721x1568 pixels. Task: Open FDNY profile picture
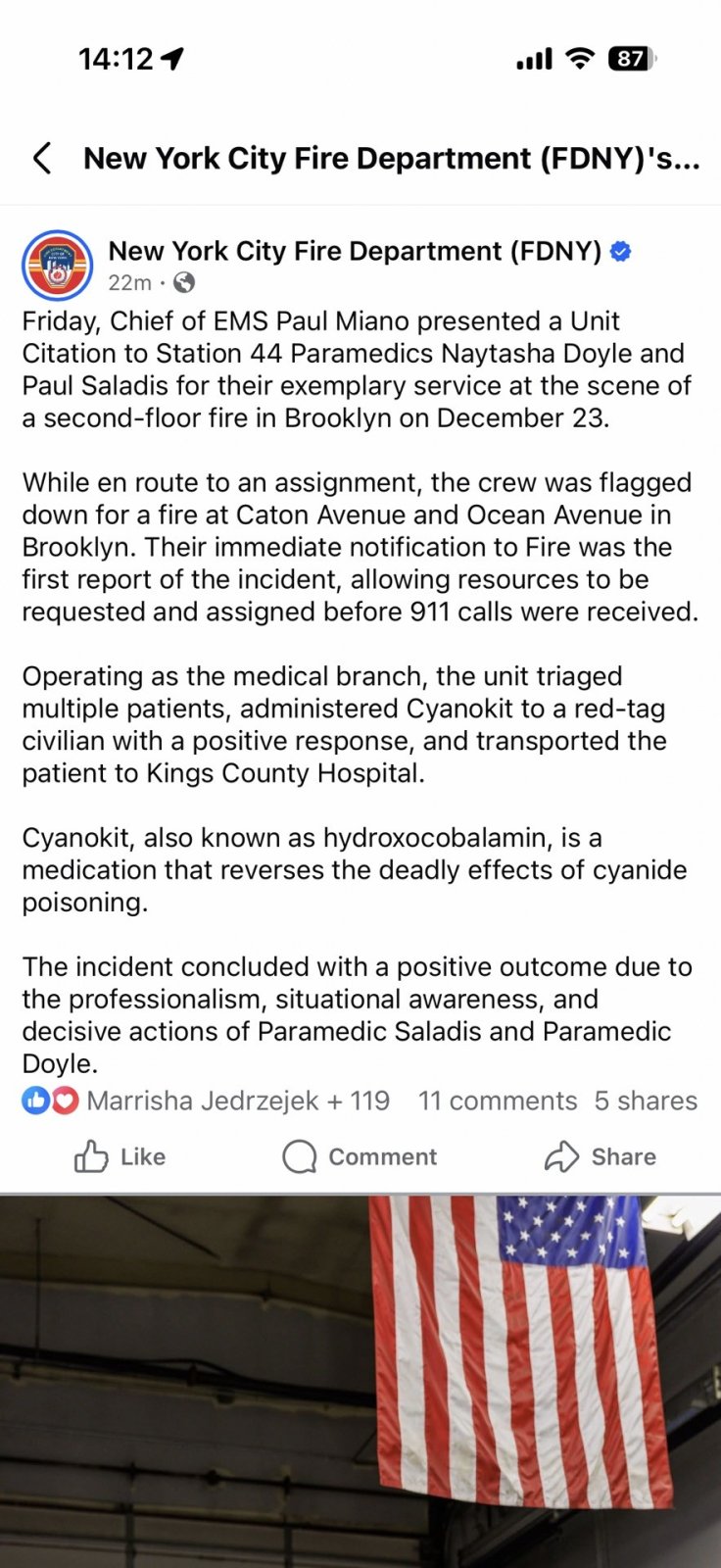(x=58, y=266)
